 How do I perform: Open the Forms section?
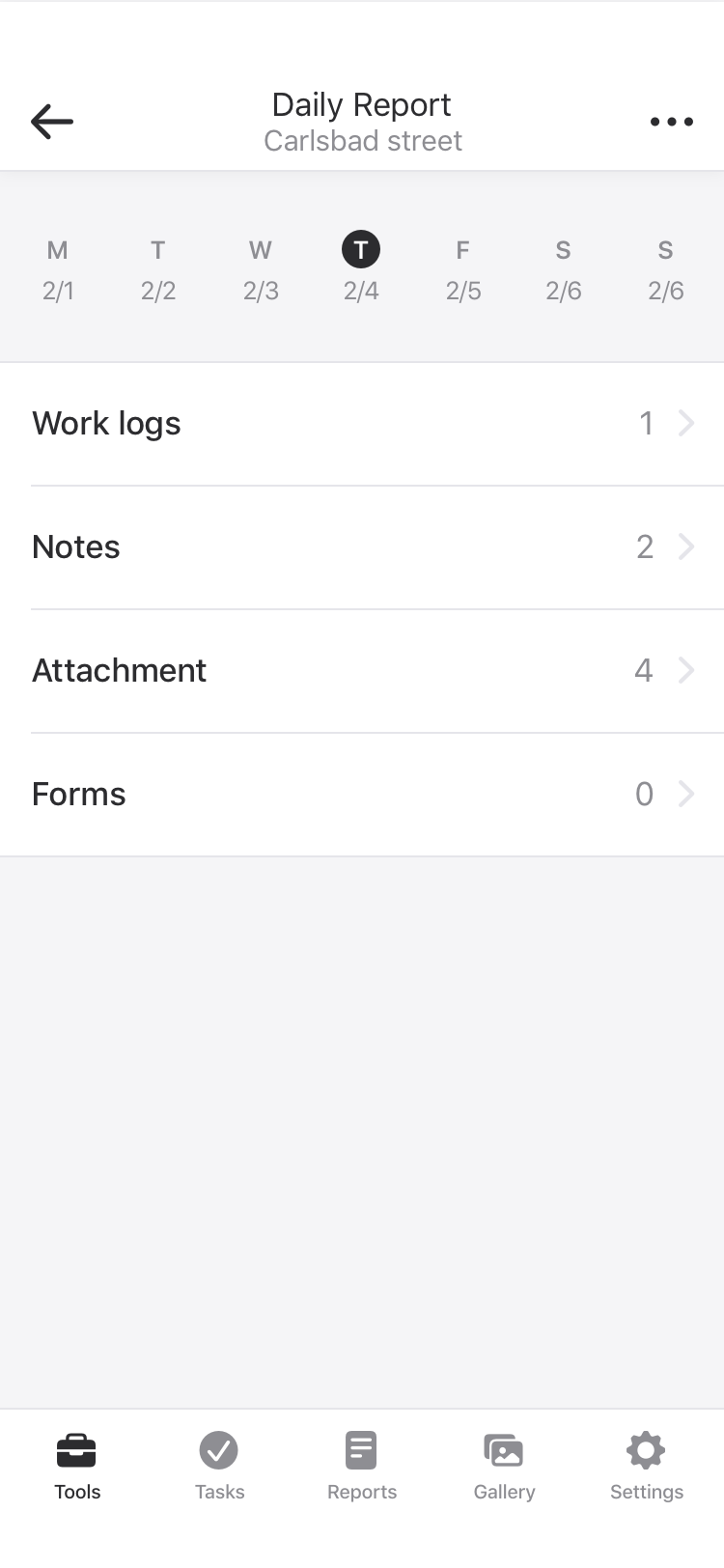pyautogui.click(x=78, y=794)
